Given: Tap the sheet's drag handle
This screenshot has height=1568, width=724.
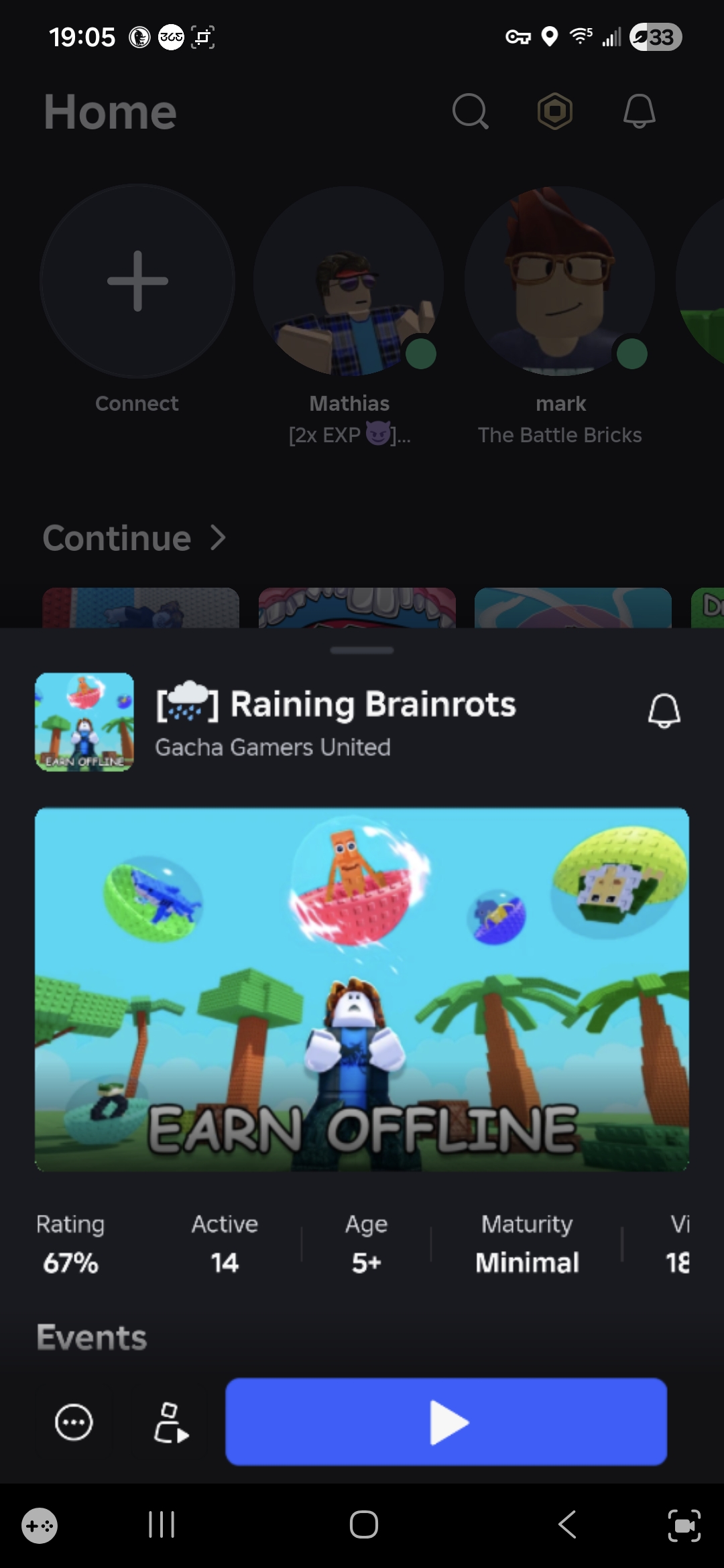Looking at the screenshot, I should (x=362, y=650).
